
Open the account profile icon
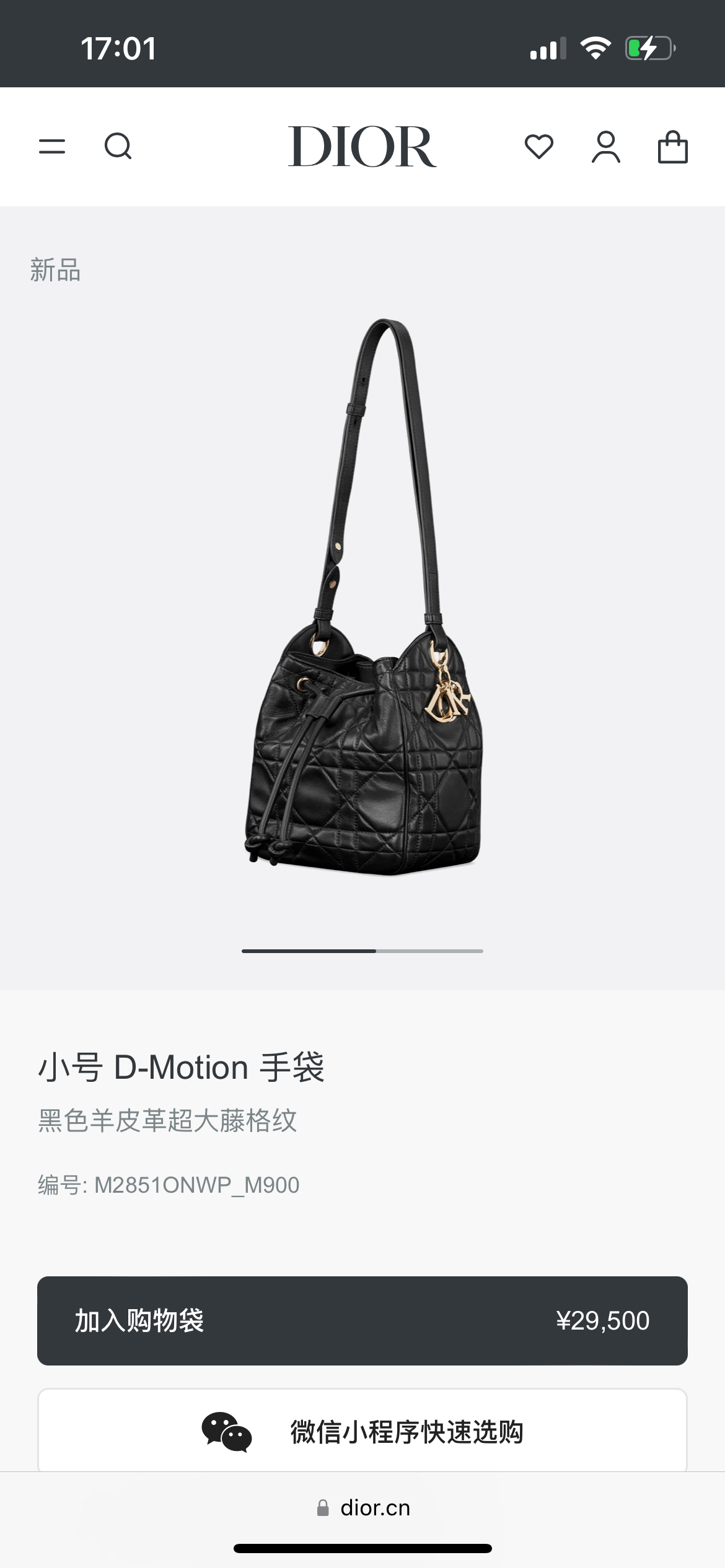(605, 147)
